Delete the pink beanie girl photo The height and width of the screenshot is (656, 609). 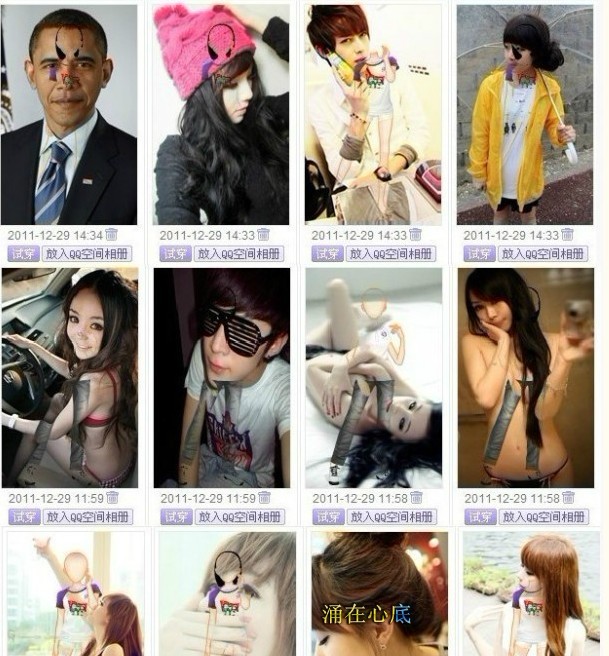[263, 235]
